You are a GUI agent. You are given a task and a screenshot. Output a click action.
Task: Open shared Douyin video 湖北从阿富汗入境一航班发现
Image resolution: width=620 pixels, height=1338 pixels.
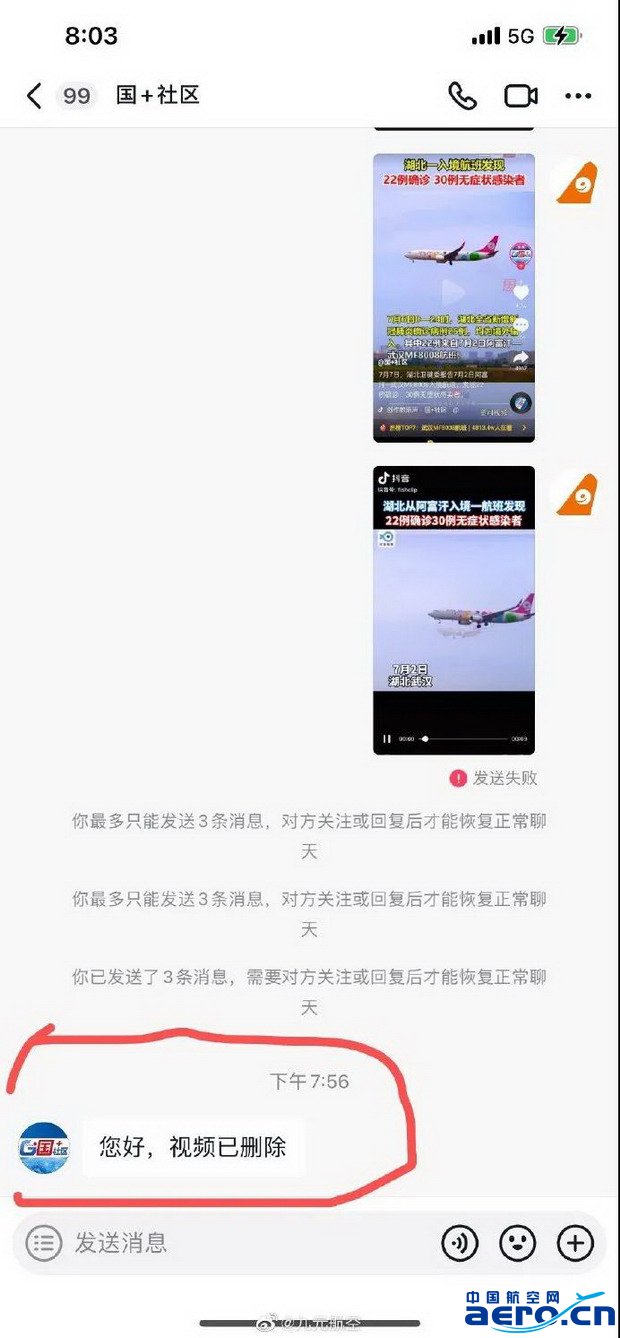[x=454, y=610]
